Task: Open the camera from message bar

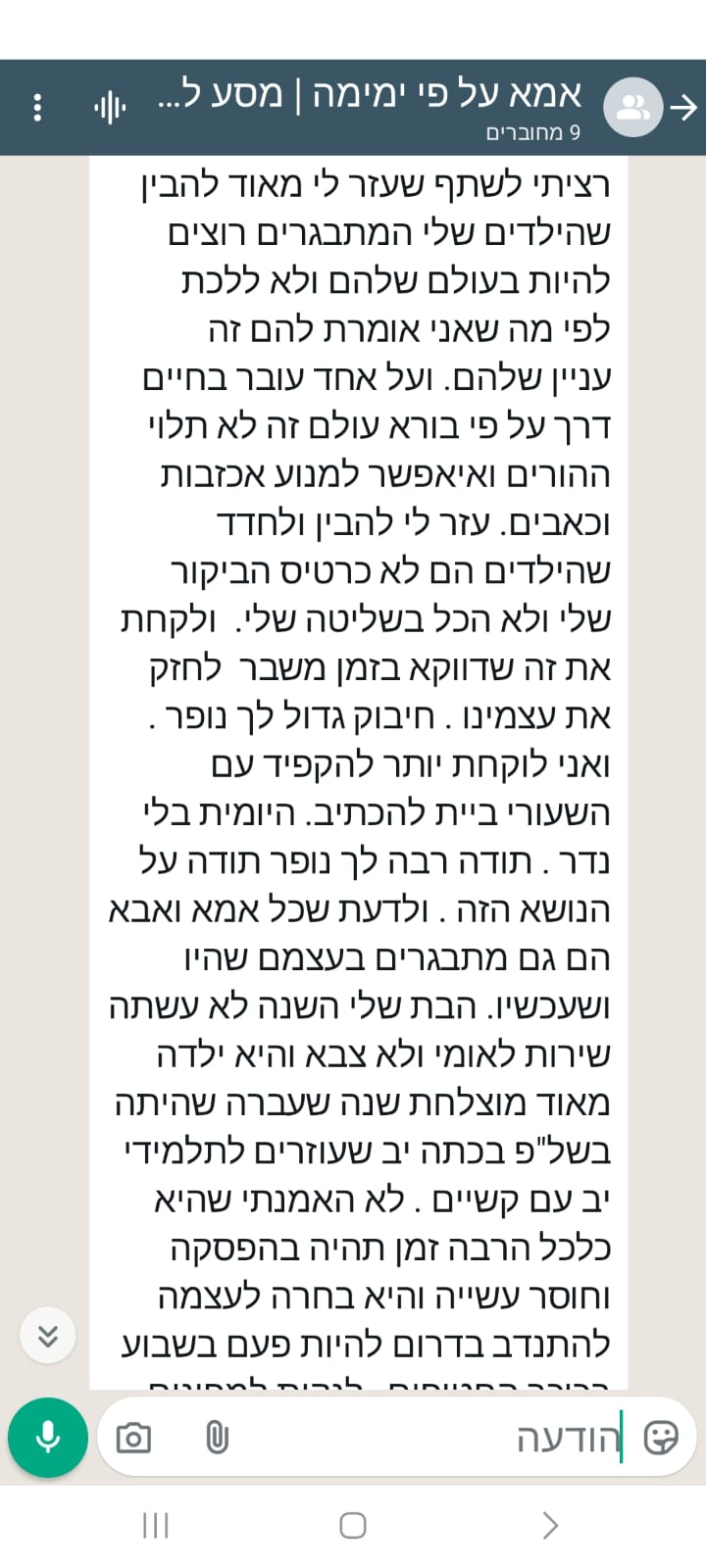Action: (x=133, y=1439)
